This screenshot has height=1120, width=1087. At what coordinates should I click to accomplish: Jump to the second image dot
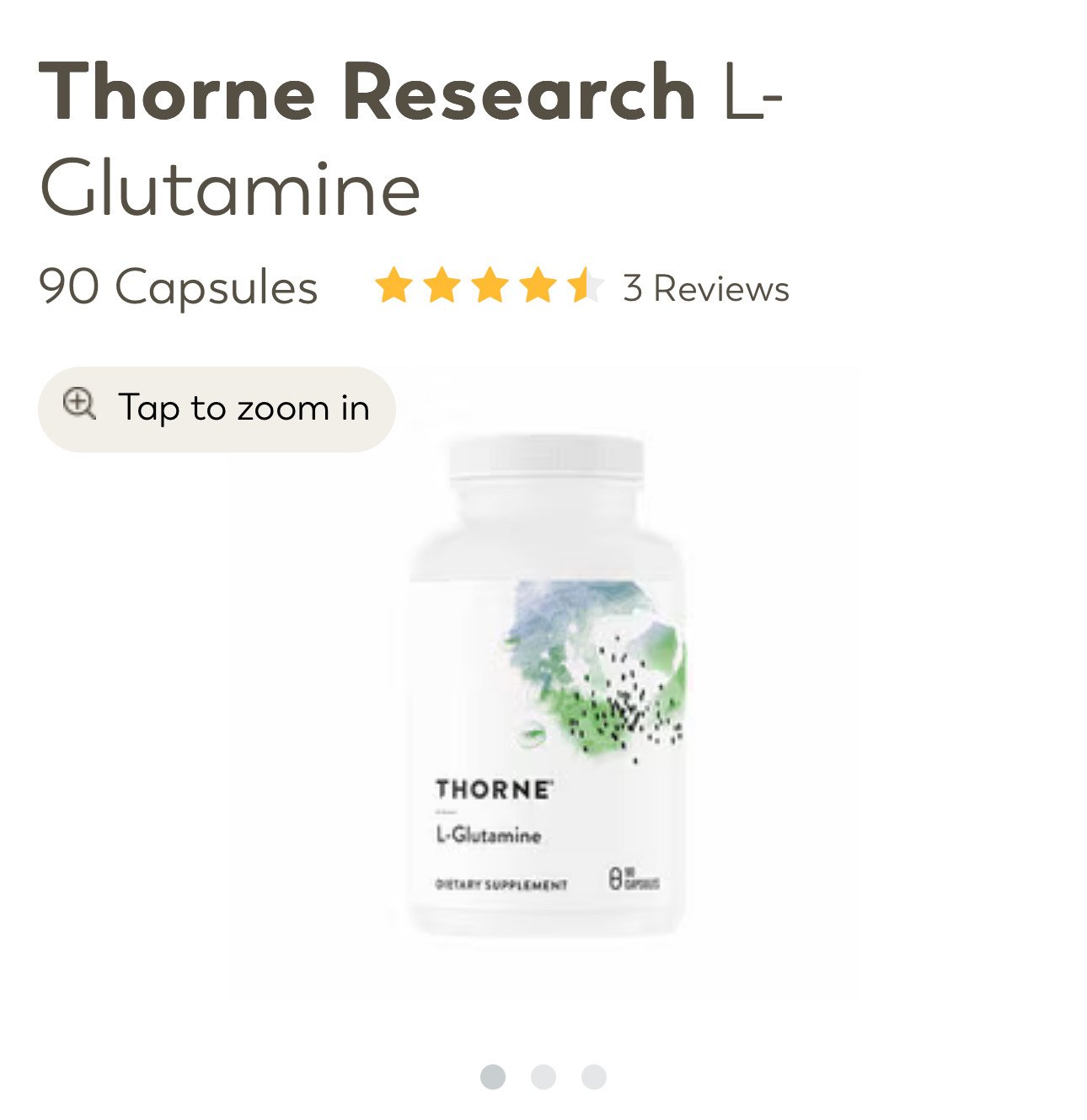coord(543,1077)
